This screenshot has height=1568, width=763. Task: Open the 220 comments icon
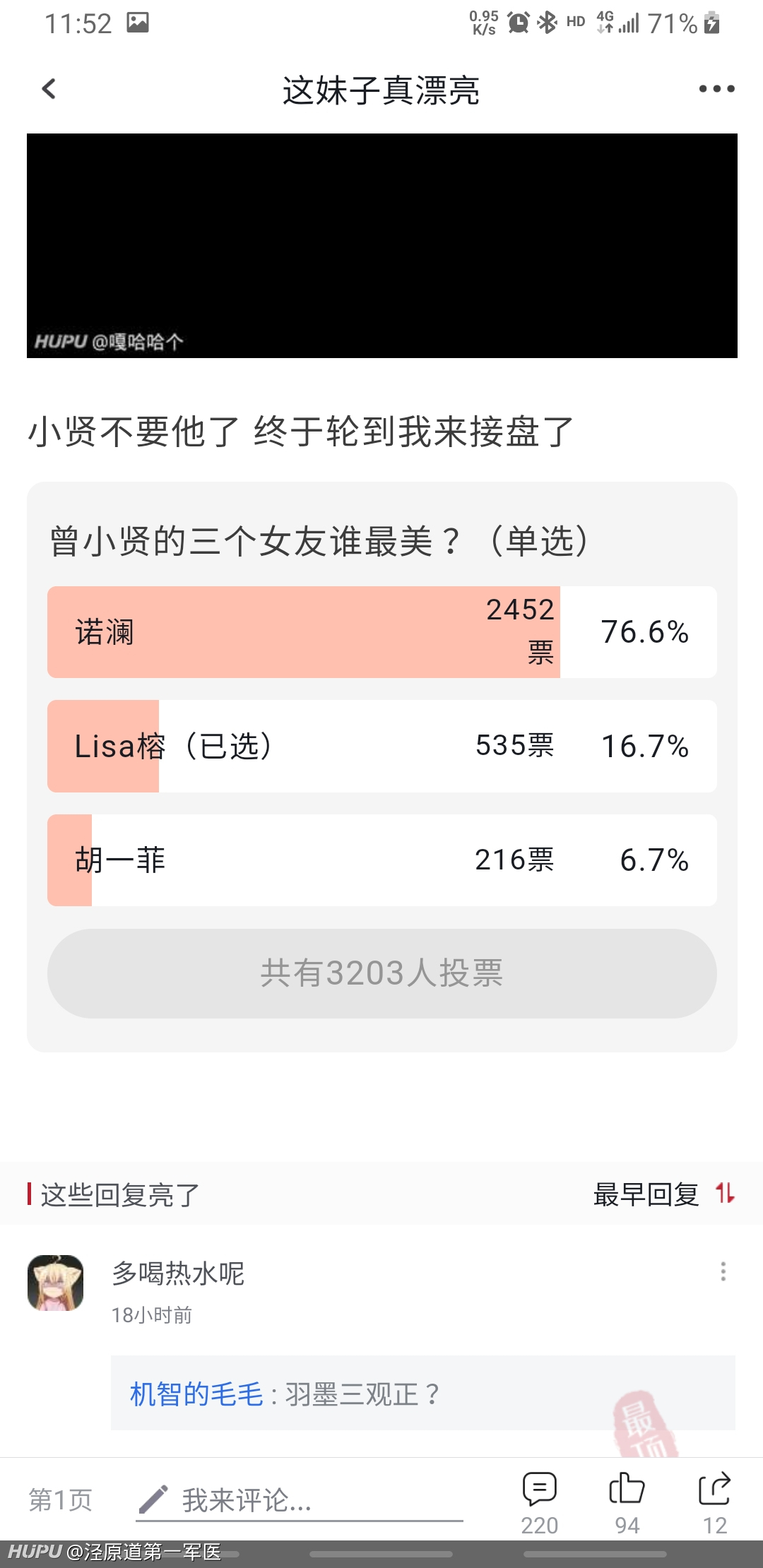pos(540,1503)
